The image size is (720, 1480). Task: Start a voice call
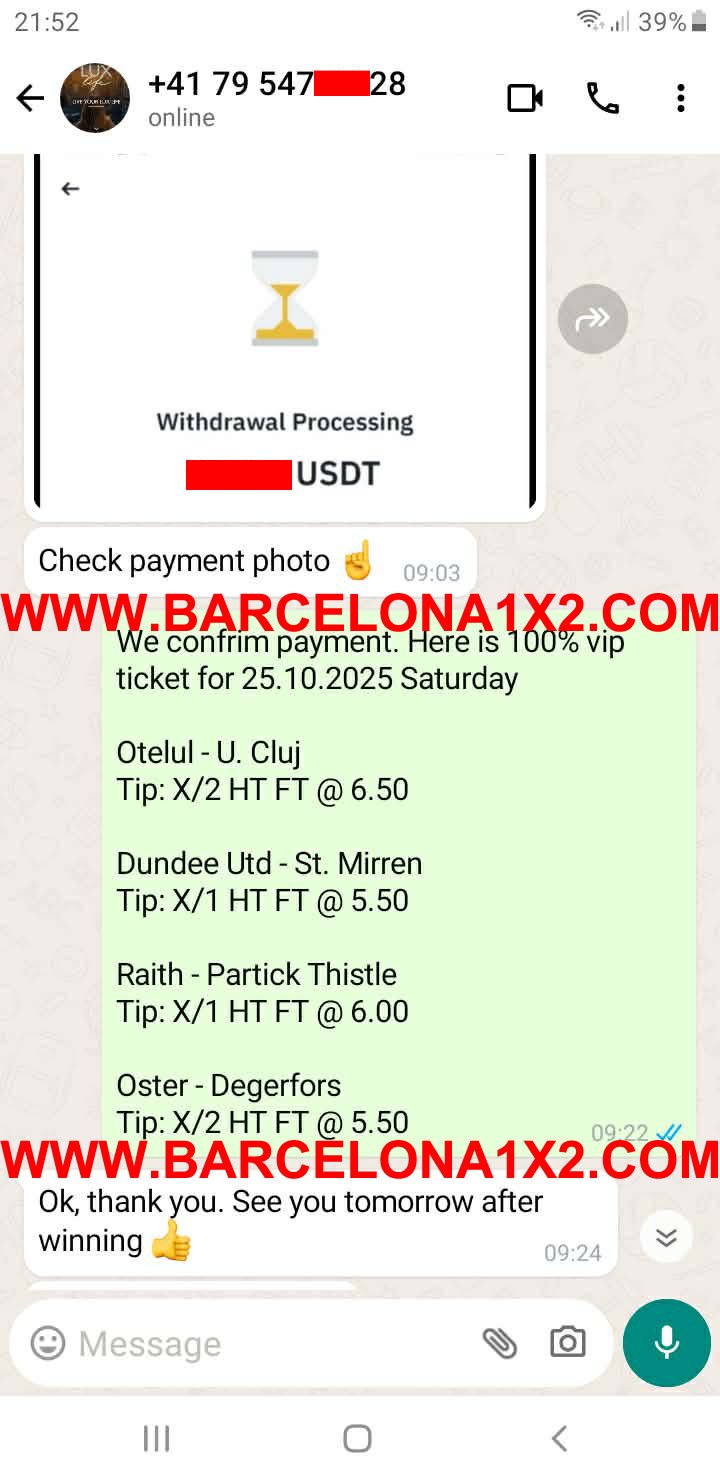[x=602, y=98]
